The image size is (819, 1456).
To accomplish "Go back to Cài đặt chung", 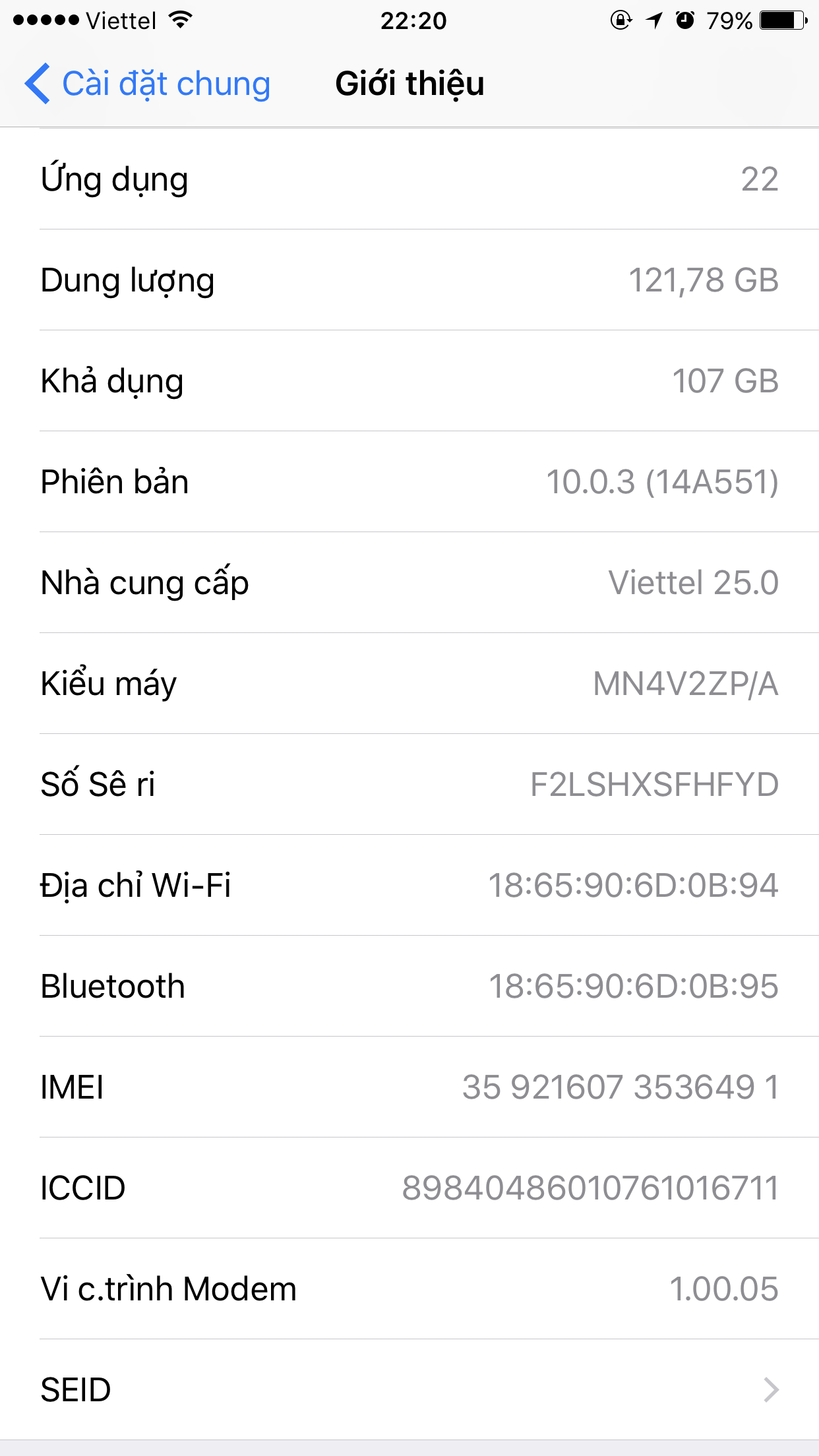I will pos(148,84).
